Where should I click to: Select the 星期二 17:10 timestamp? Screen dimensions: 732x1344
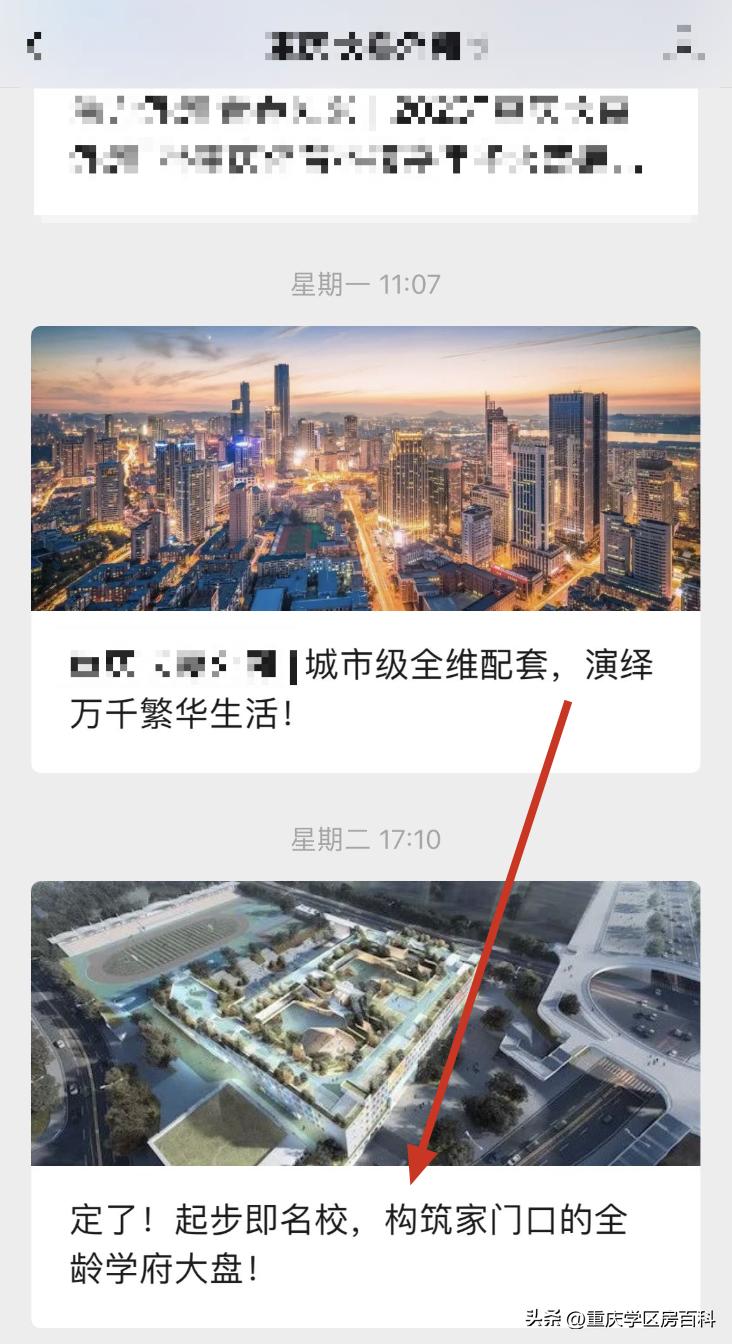(x=366, y=840)
